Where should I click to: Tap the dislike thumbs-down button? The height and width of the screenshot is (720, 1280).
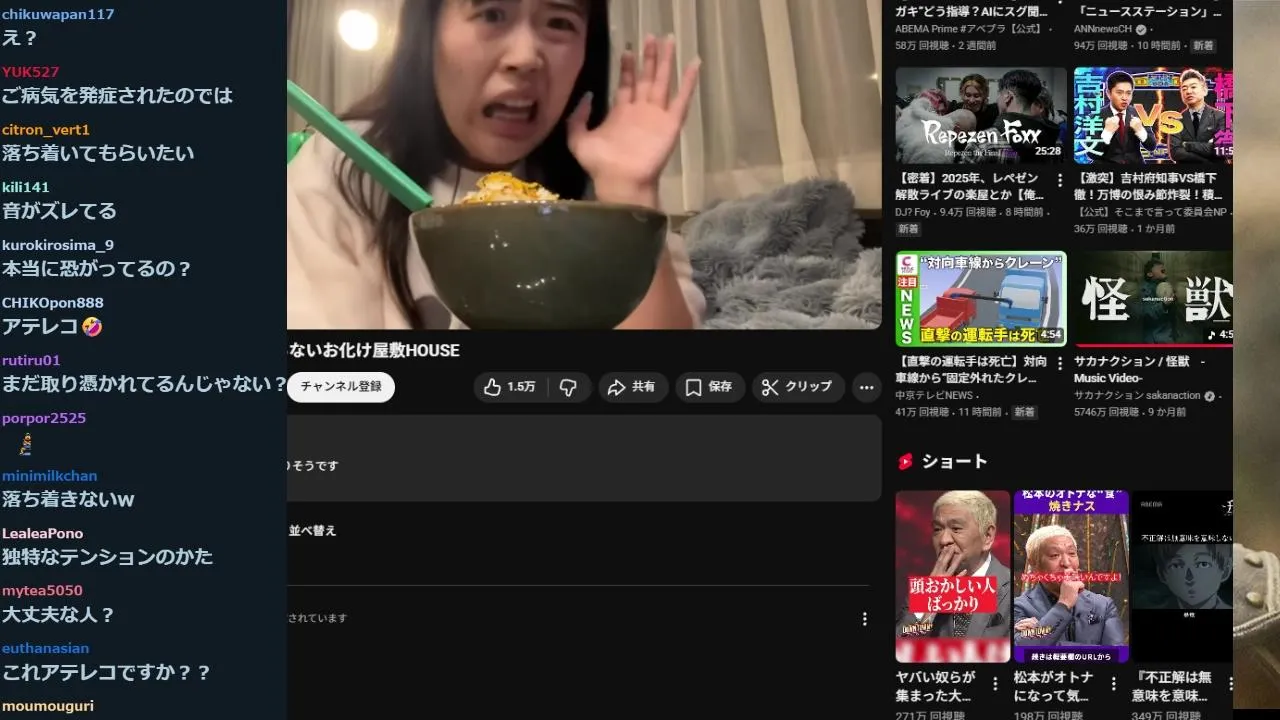[x=568, y=387]
